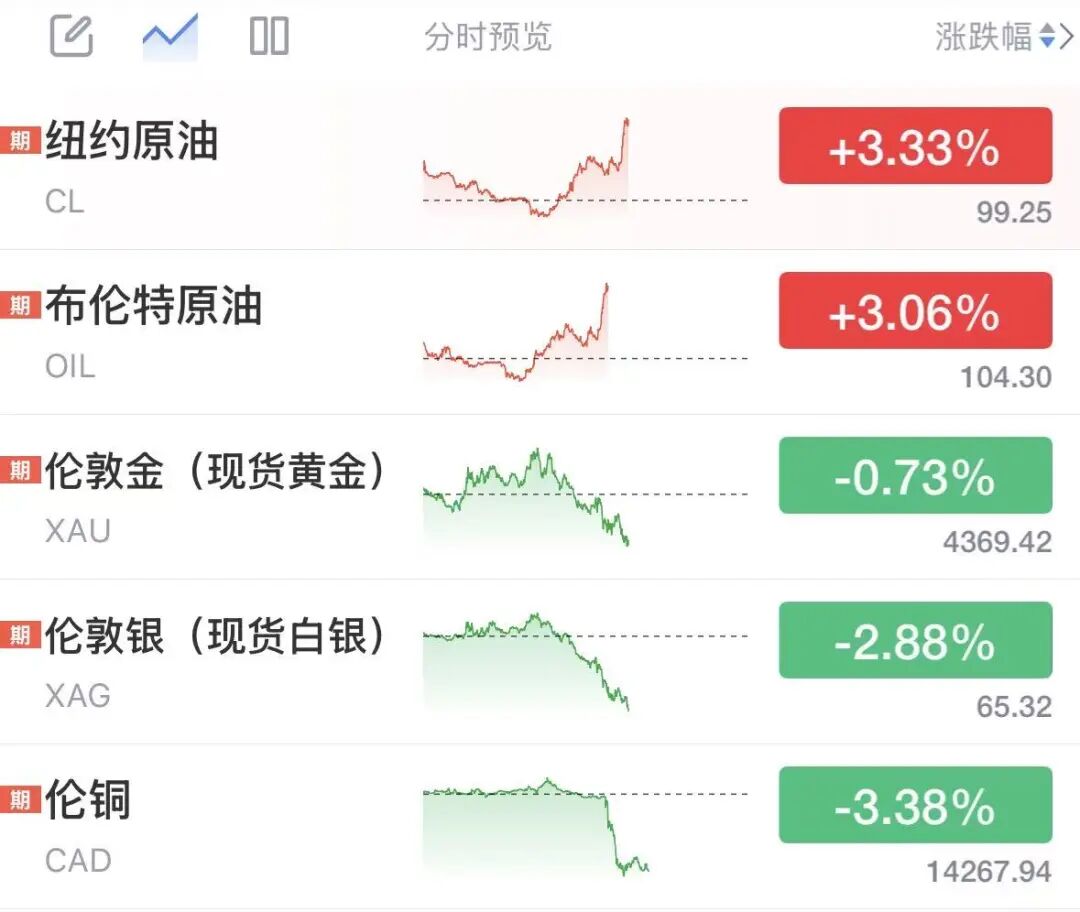
Task: Open the 纽约原油 CL quote row
Action: tap(540, 167)
